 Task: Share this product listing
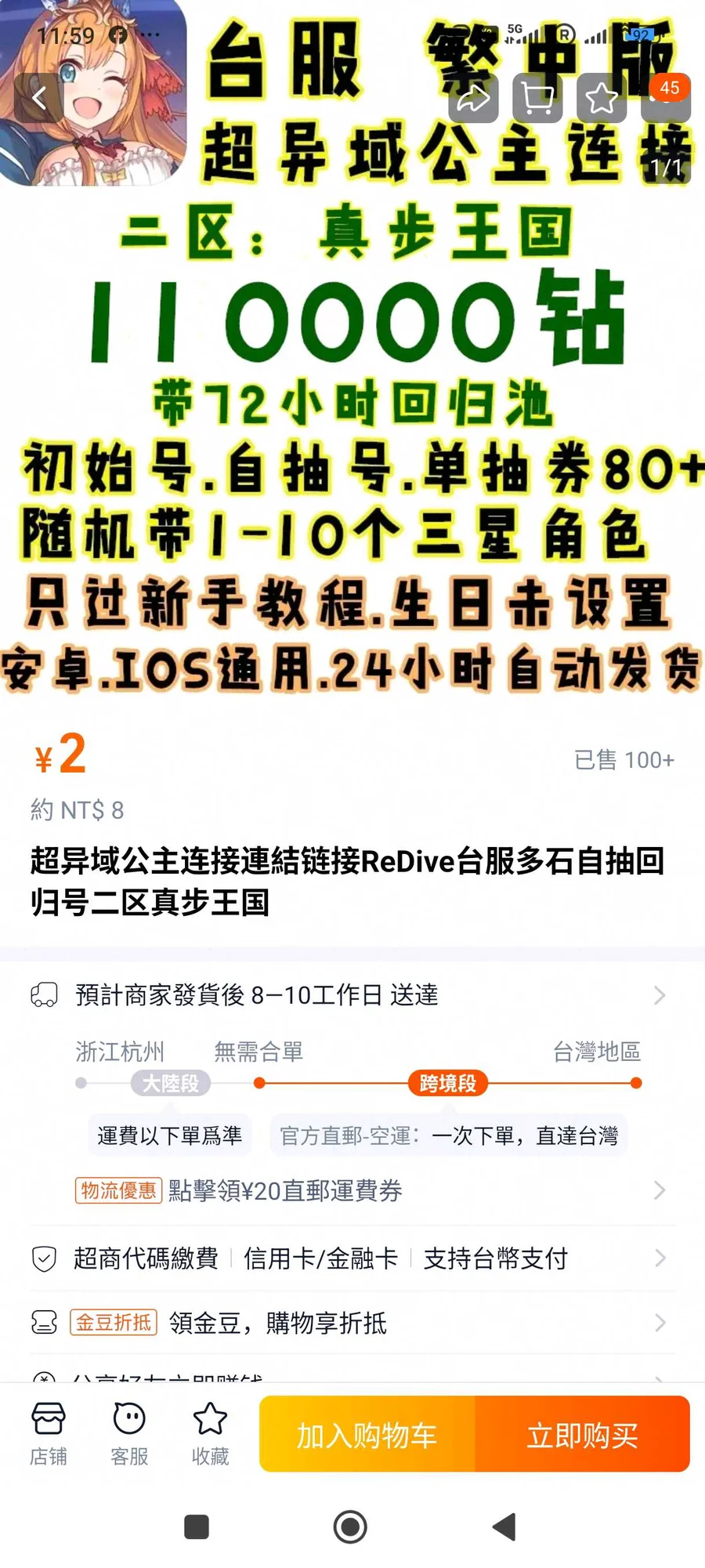pos(473,98)
